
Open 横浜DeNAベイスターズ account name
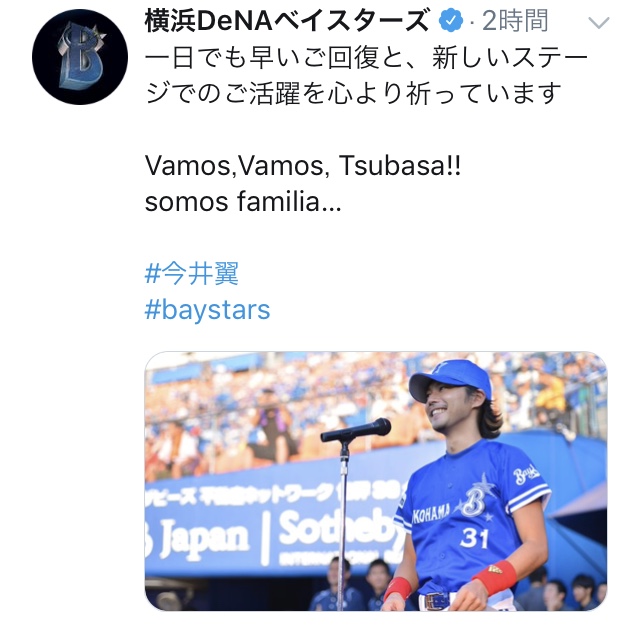point(288,20)
